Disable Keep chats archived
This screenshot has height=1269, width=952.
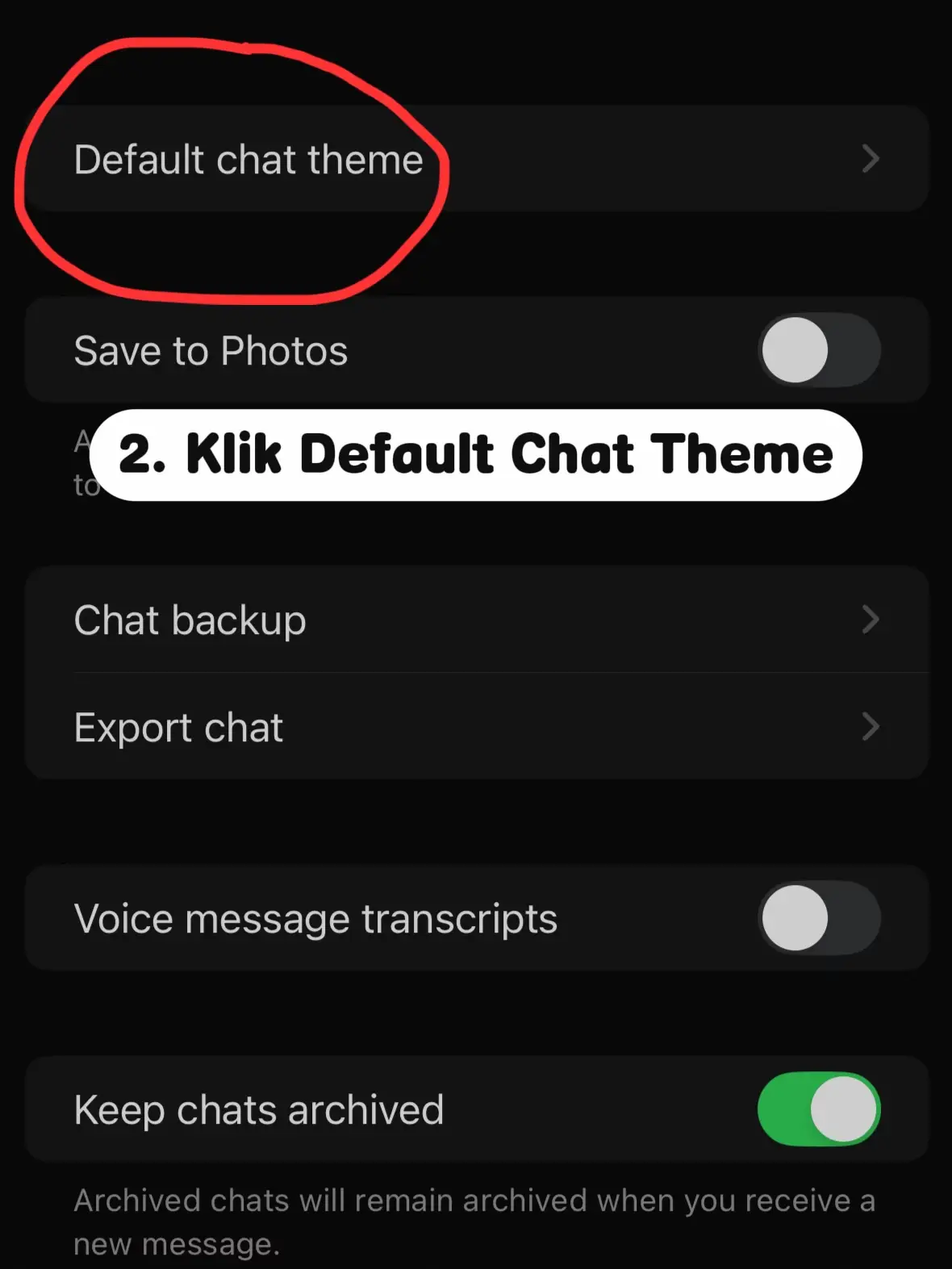[818, 1109]
